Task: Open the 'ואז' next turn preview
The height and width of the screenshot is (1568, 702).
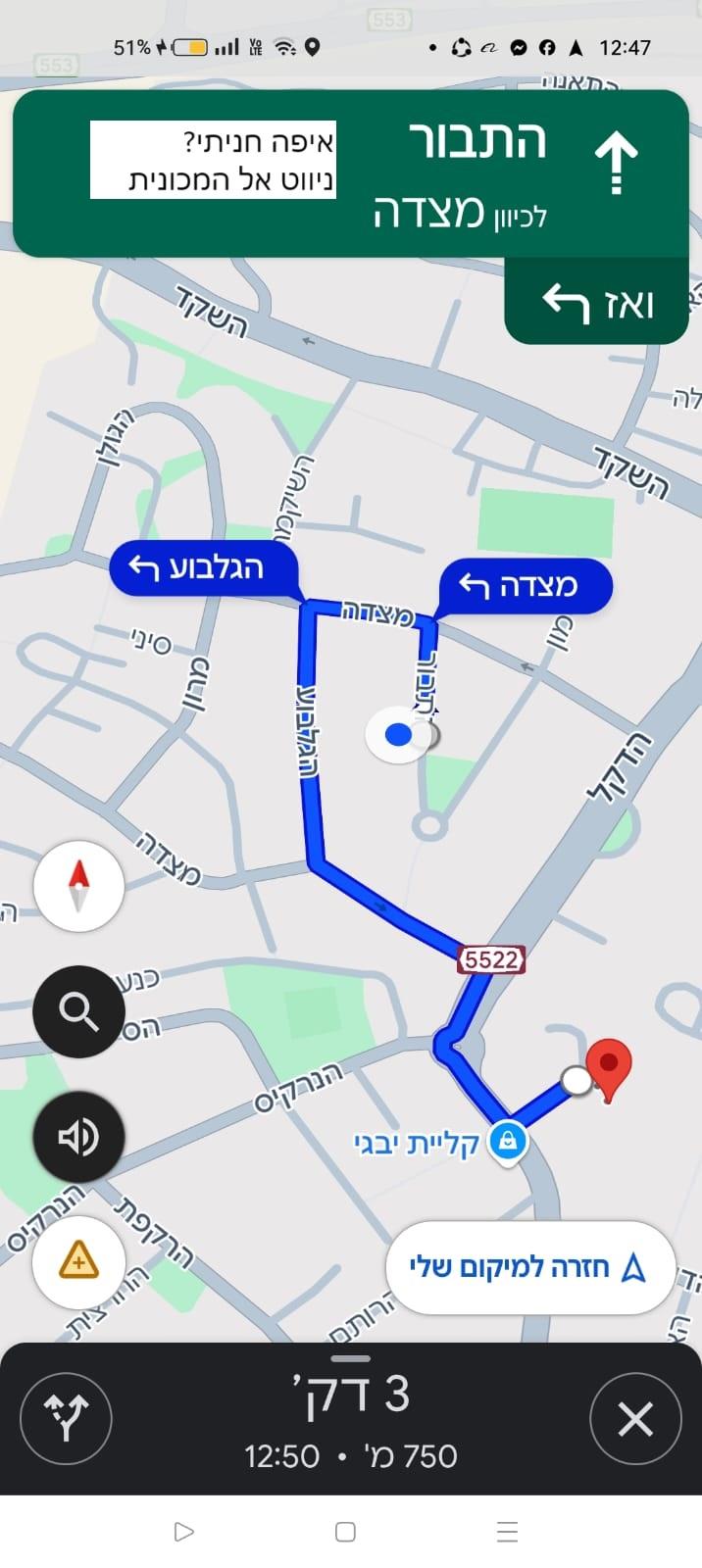Action: coord(596,303)
